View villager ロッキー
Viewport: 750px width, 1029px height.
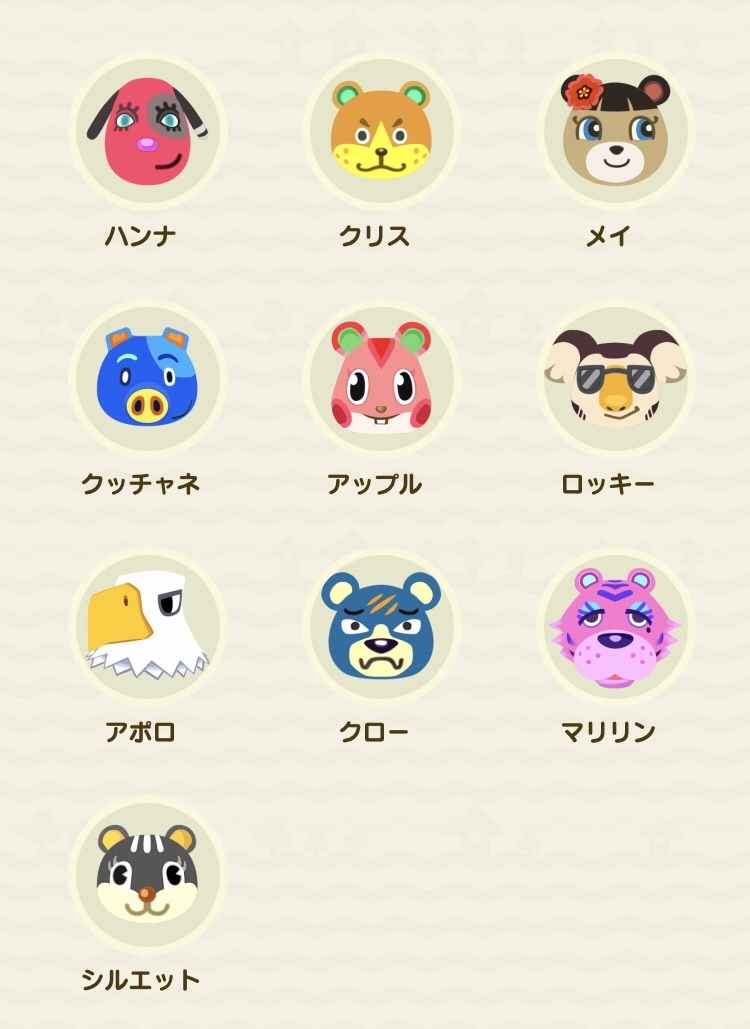(615, 379)
